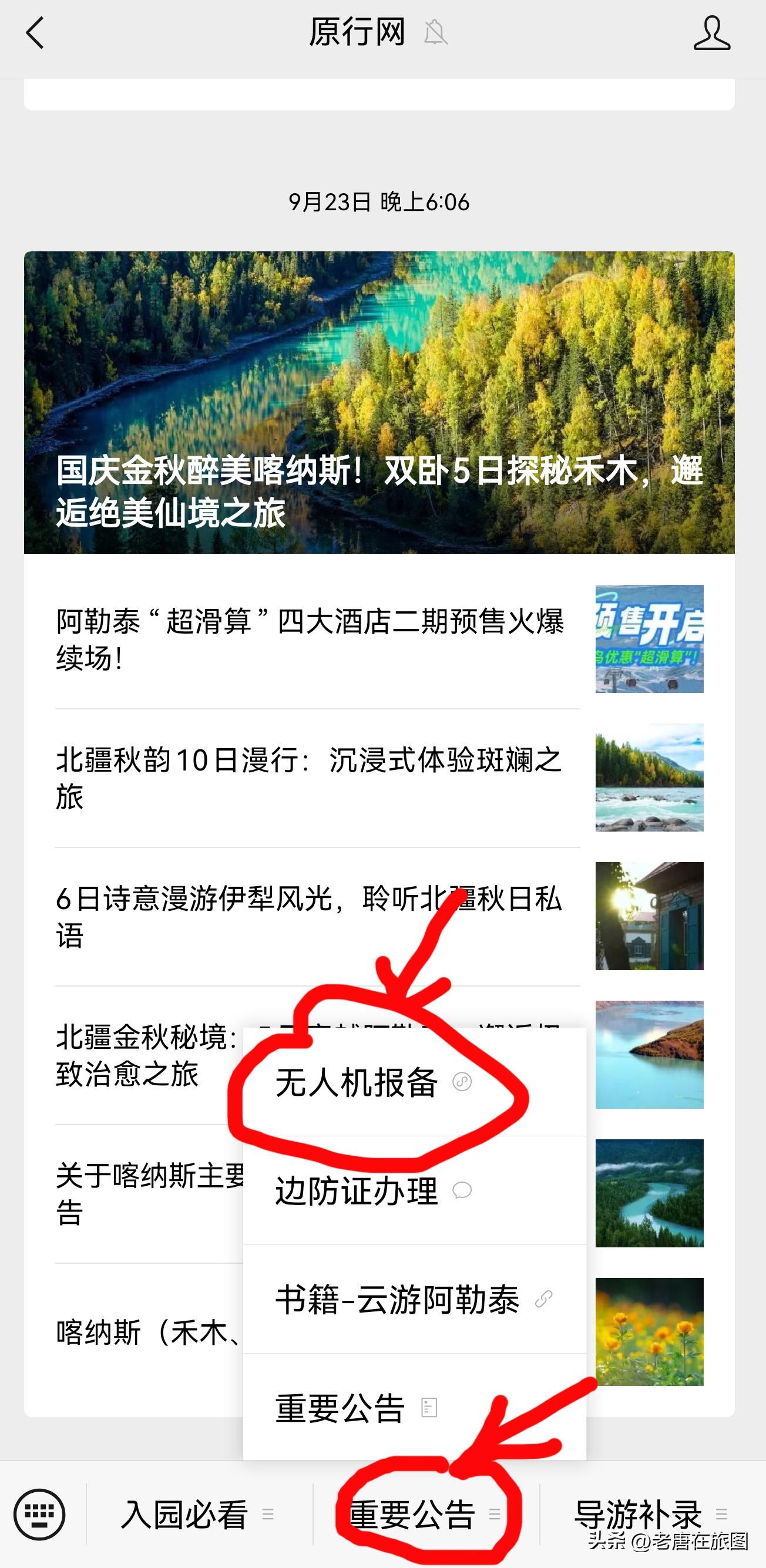Open the 国庆金秋醉美喀纳斯 featured article

pyautogui.click(x=379, y=402)
